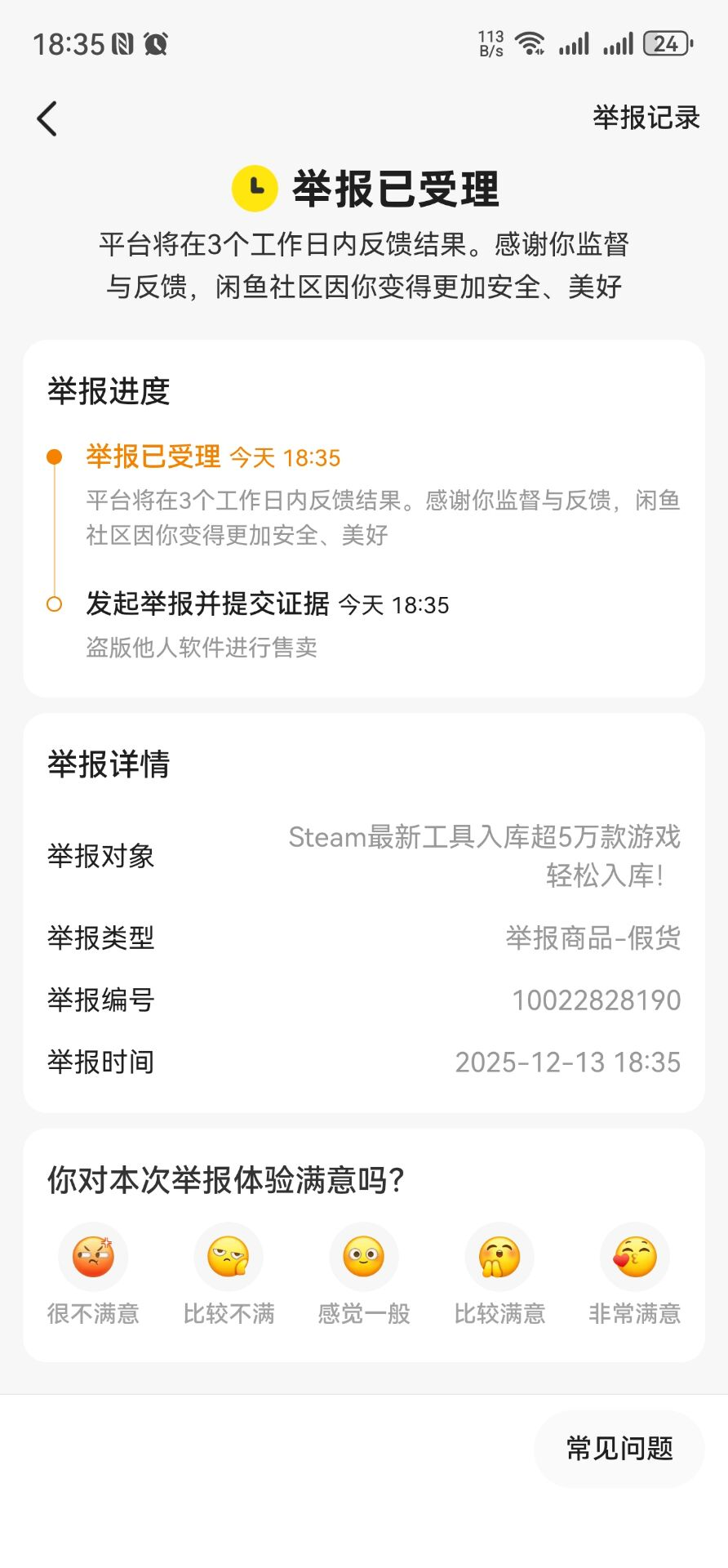Open the 常见问题 FAQ button

(x=619, y=1449)
